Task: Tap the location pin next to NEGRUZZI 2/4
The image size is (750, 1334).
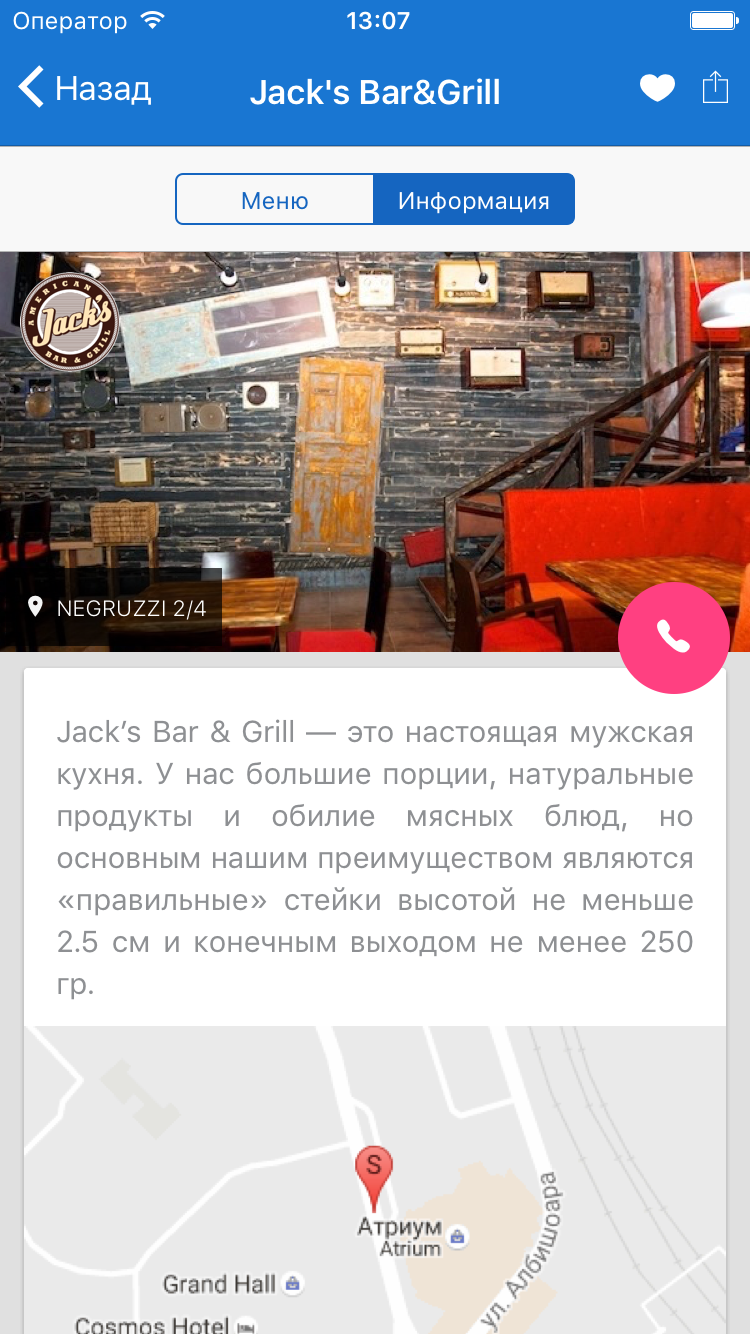Action: (37, 606)
